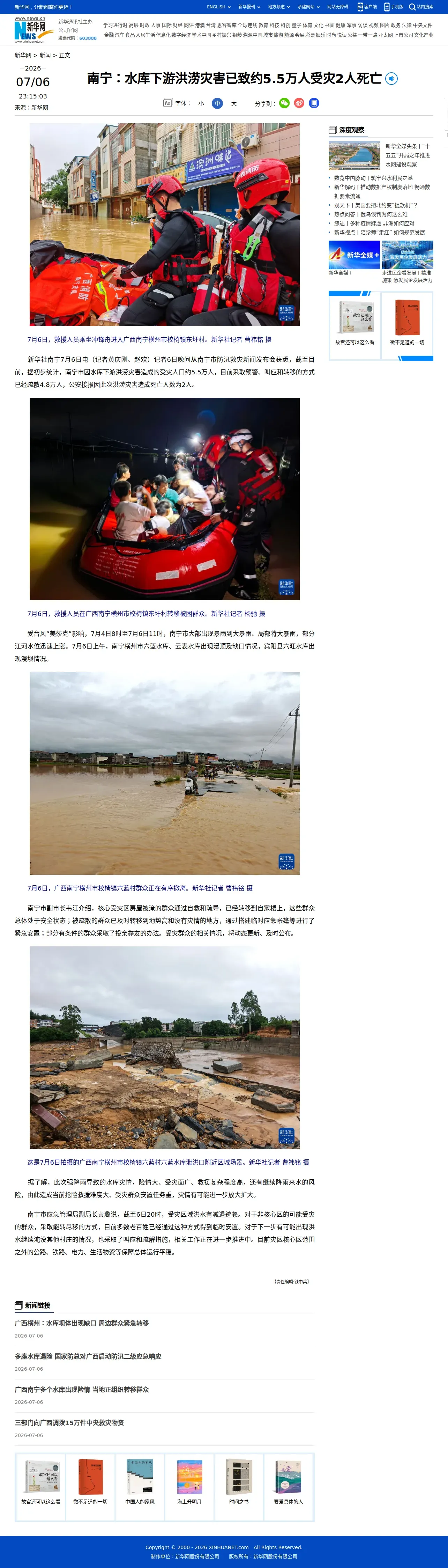Expand the 地方频道 dropdown
This screenshot has height=1568, width=448.
(x=279, y=7)
